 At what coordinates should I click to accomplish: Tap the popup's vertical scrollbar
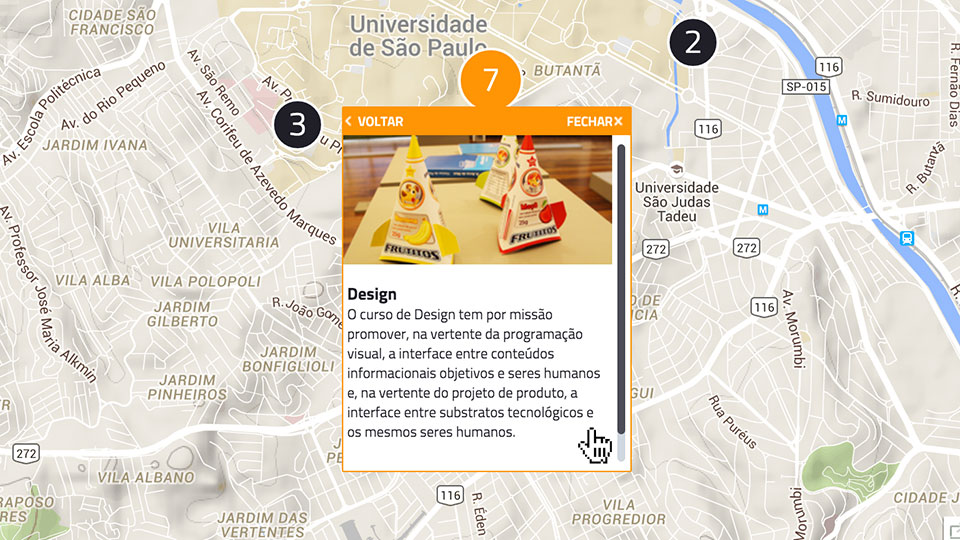[621, 288]
